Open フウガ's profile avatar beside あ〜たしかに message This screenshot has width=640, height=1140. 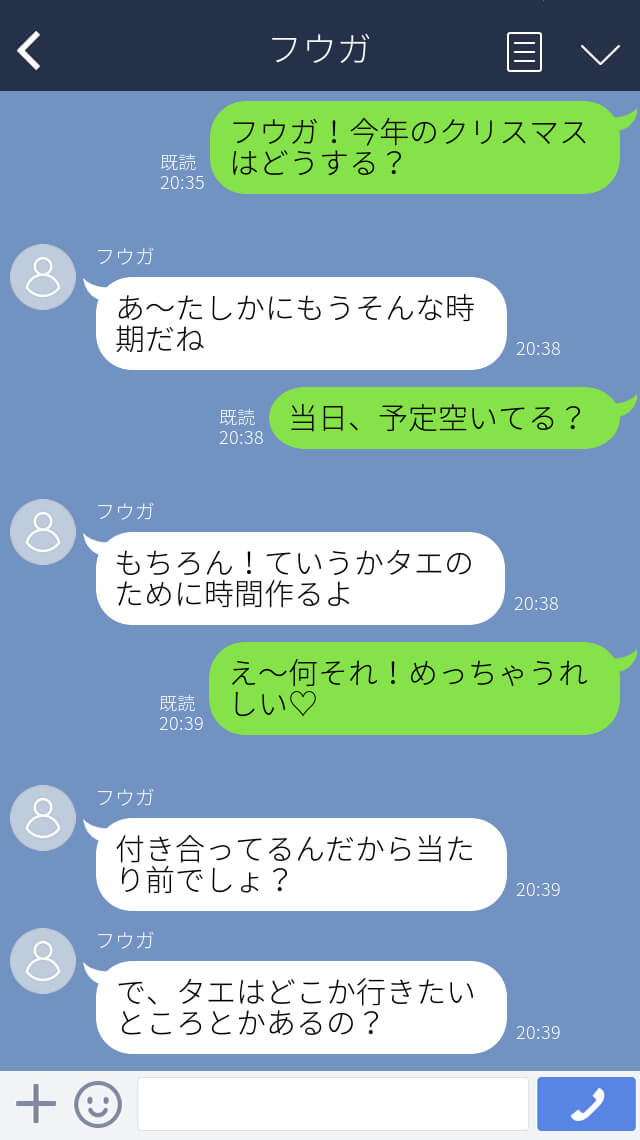click(43, 277)
